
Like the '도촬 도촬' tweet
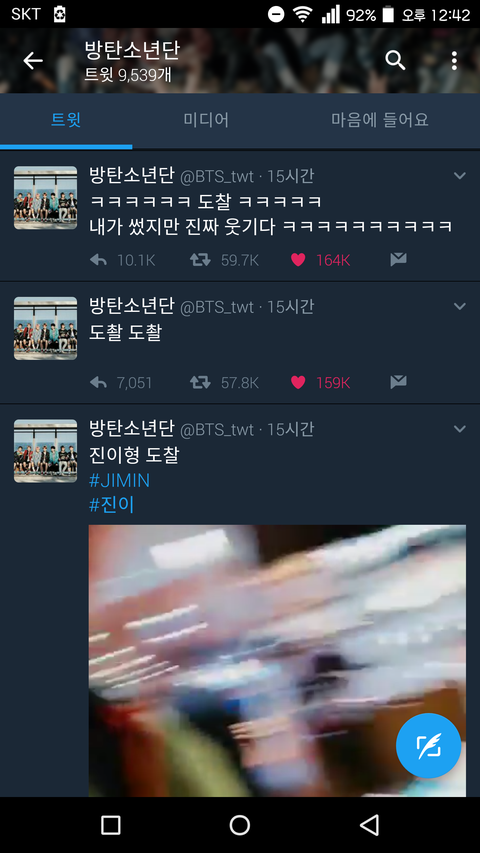tap(298, 382)
